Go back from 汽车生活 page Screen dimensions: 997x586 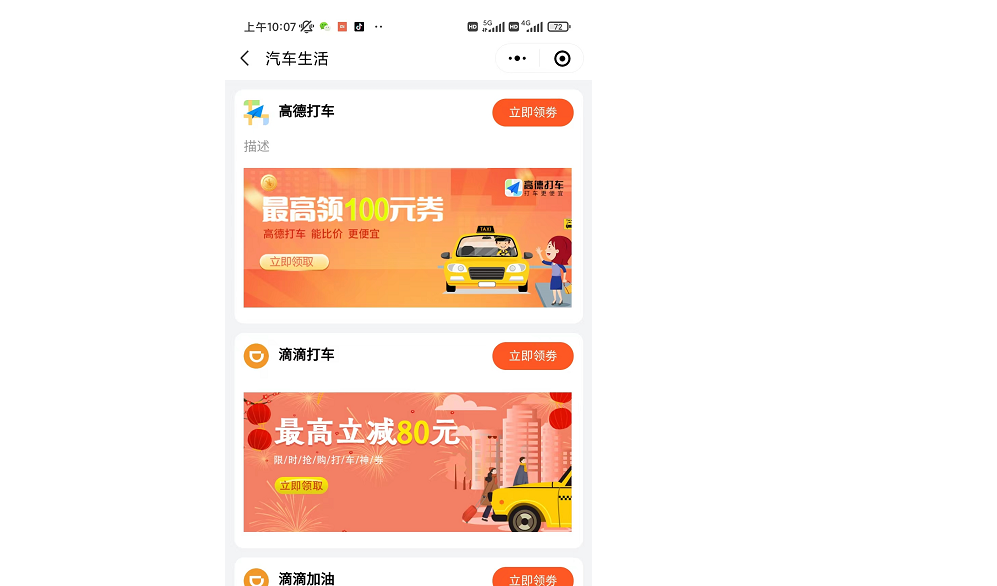click(x=245, y=59)
